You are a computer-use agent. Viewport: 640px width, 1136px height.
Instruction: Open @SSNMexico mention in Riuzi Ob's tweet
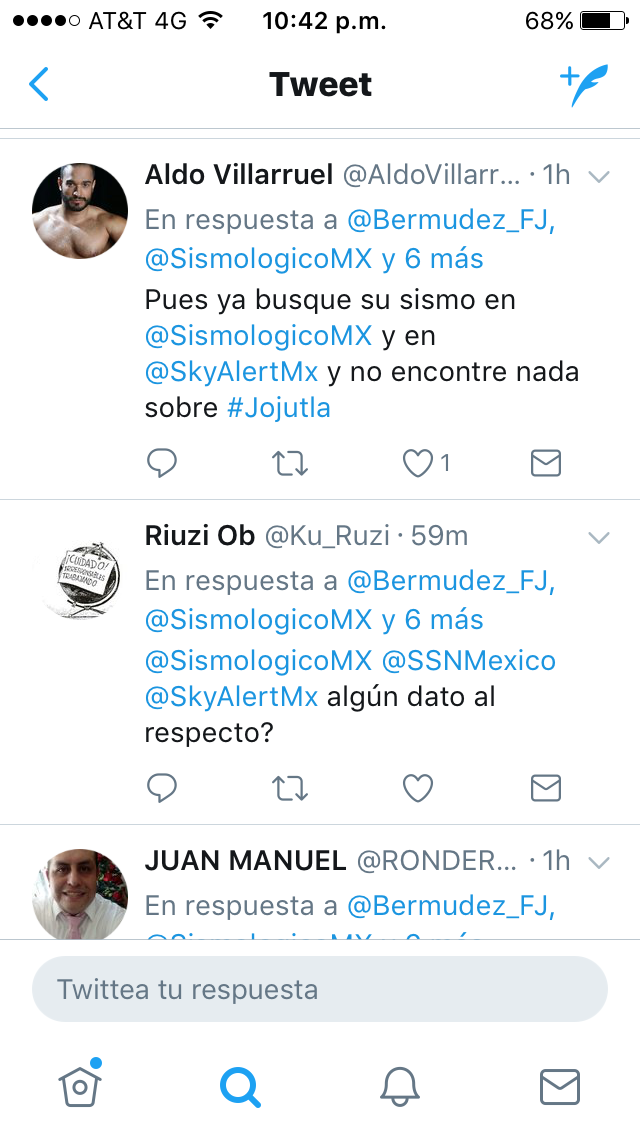468,661
